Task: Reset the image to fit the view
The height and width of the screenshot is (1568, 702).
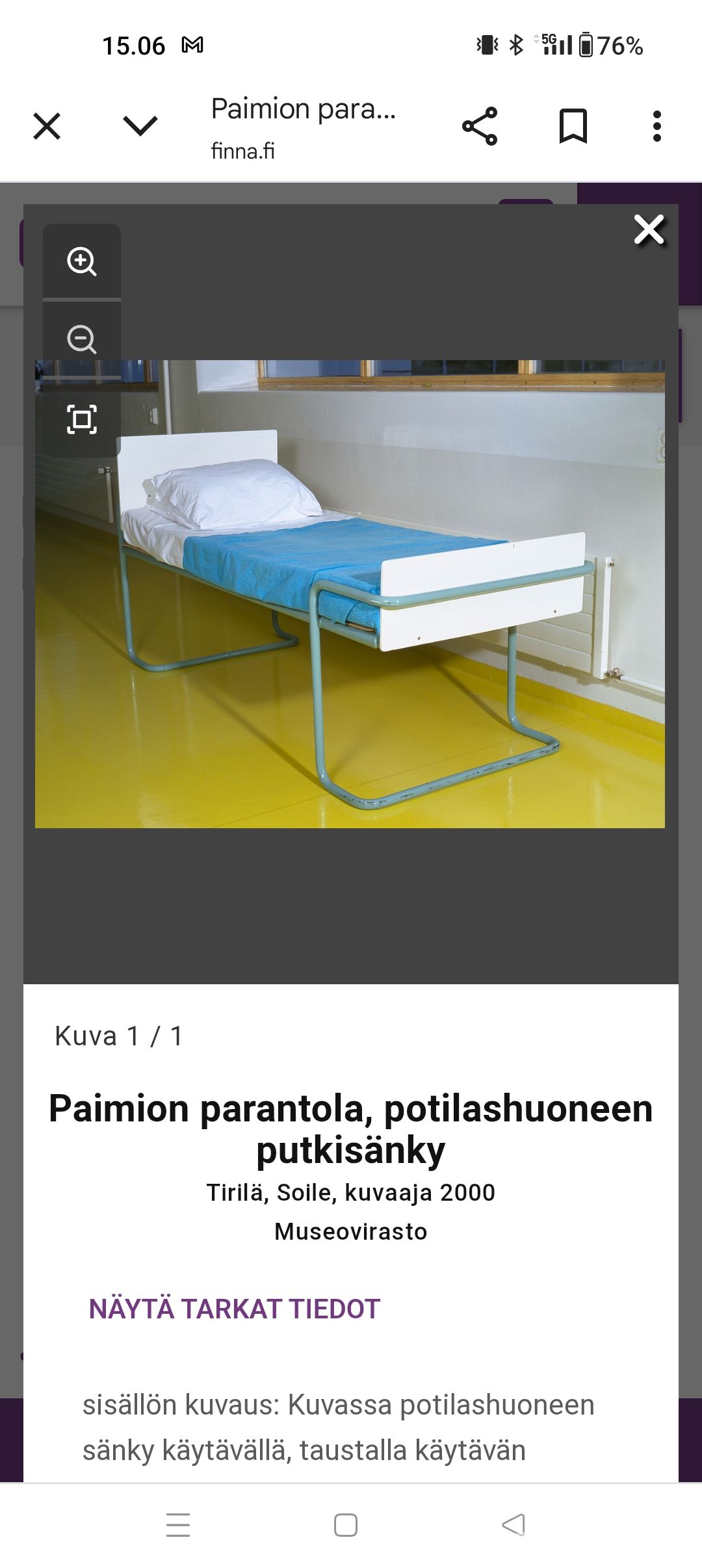Action: [x=82, y=419]
